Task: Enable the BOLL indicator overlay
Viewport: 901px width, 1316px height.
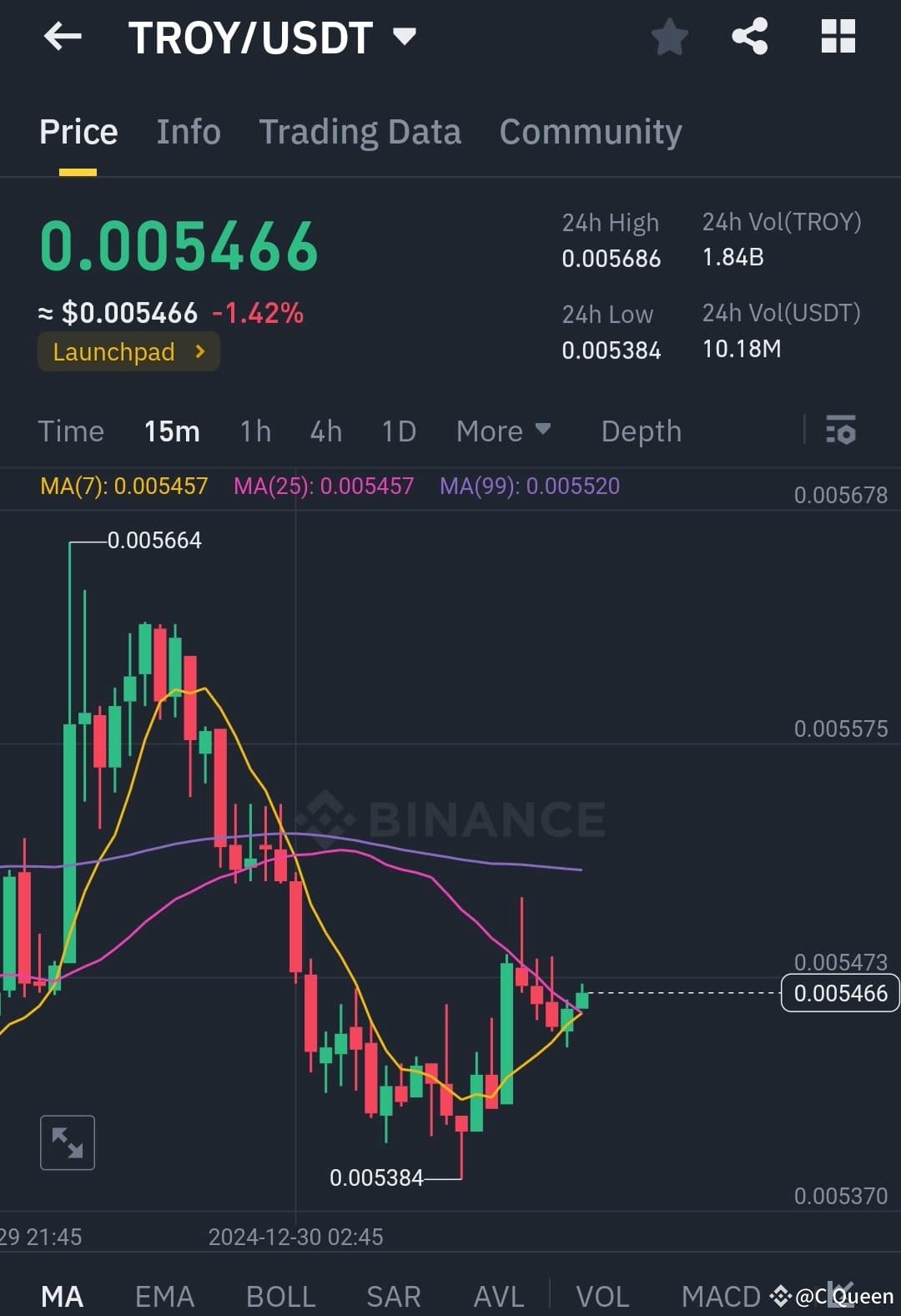Action: point(280,1295)
